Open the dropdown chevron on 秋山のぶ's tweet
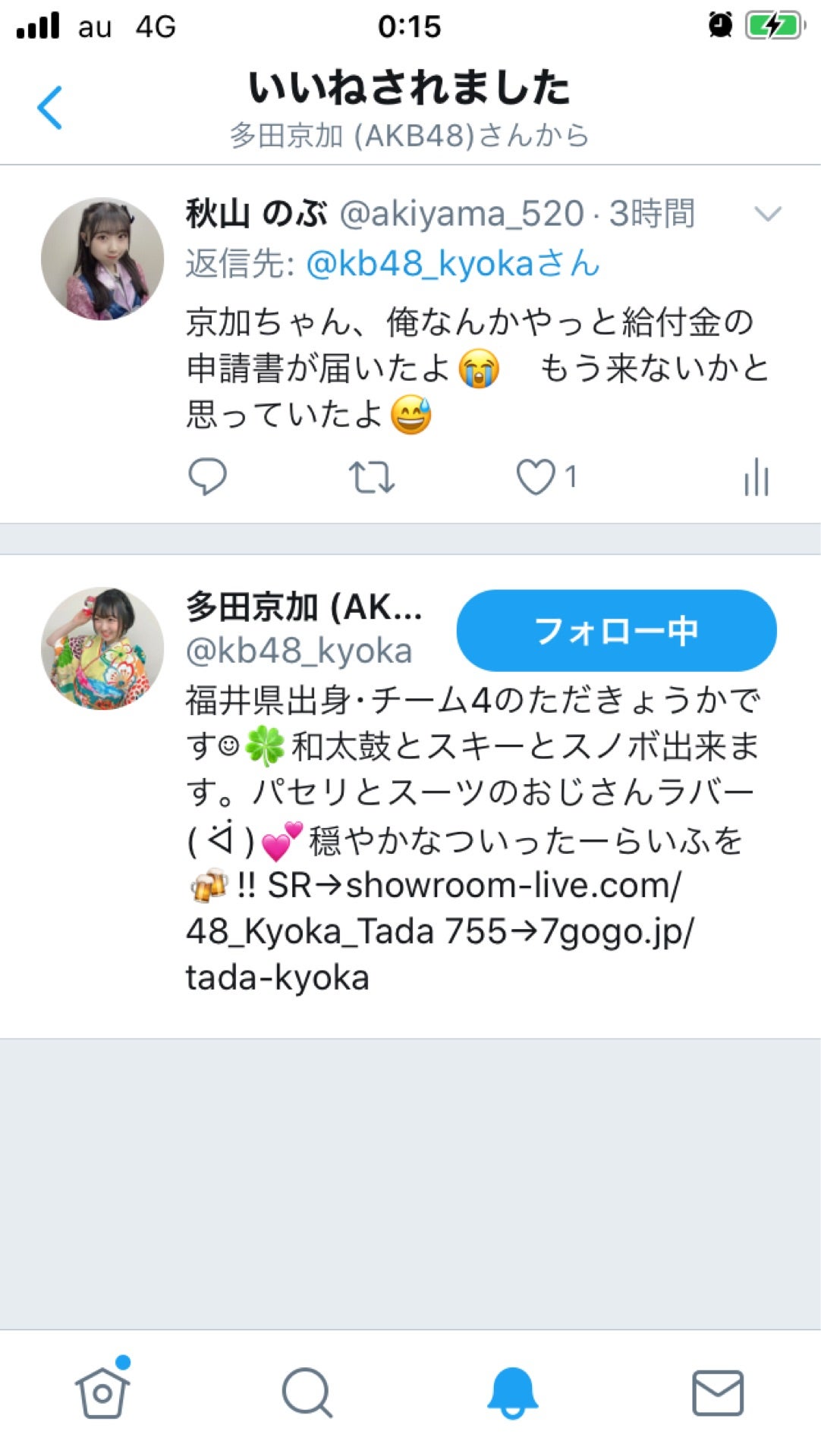 pyautogui.click(x=767, y=215)
